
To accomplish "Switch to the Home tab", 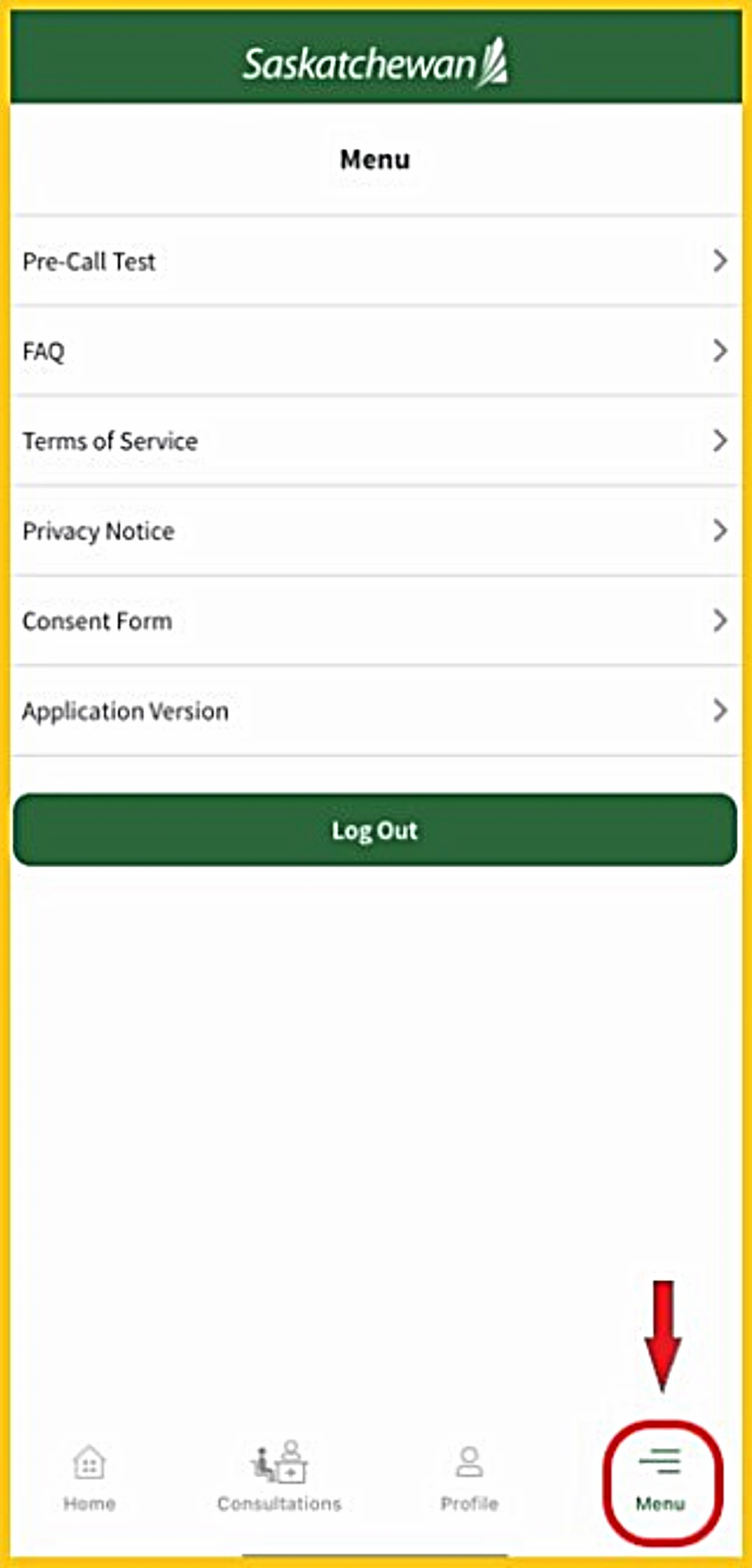I will point(89,1478).
